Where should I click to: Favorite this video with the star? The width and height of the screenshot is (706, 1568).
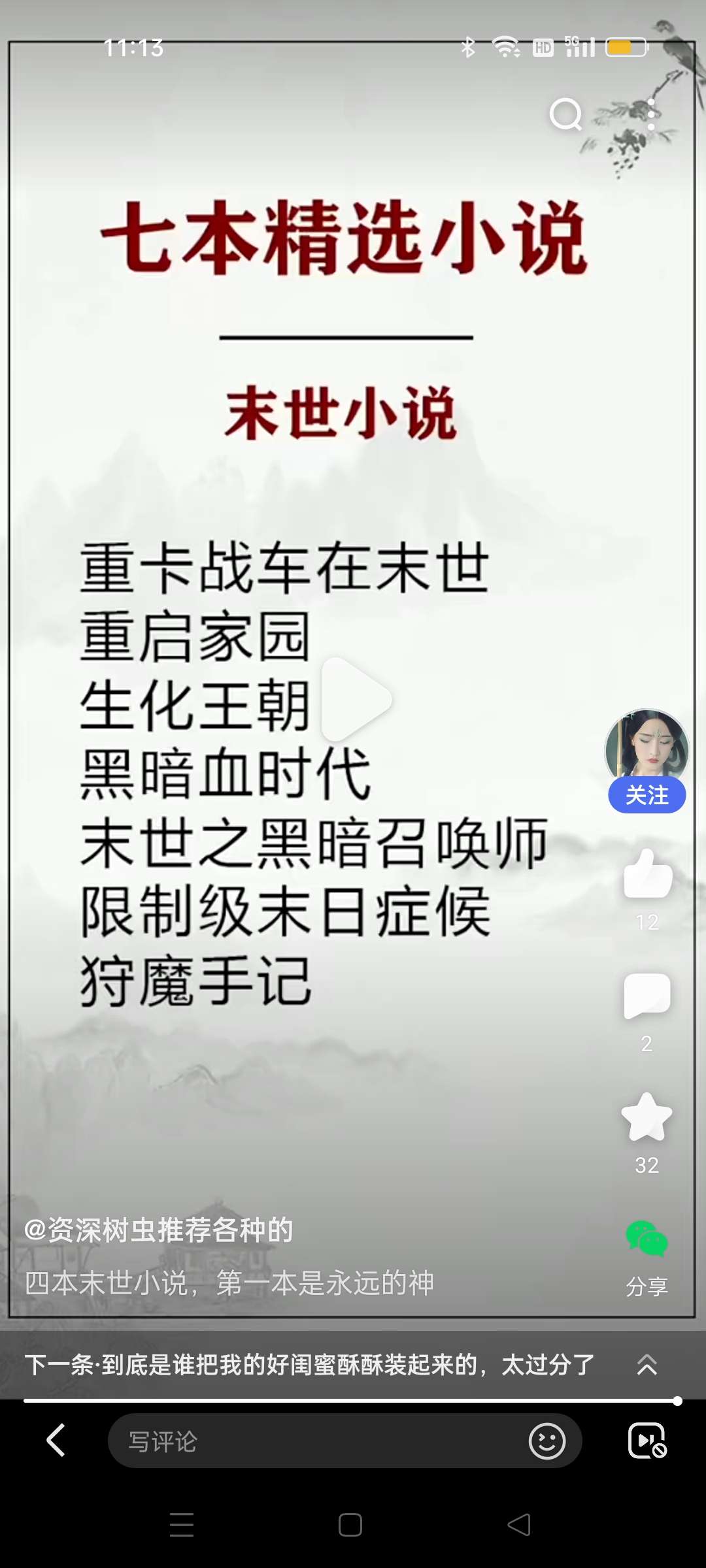[x=647, y=1117]
